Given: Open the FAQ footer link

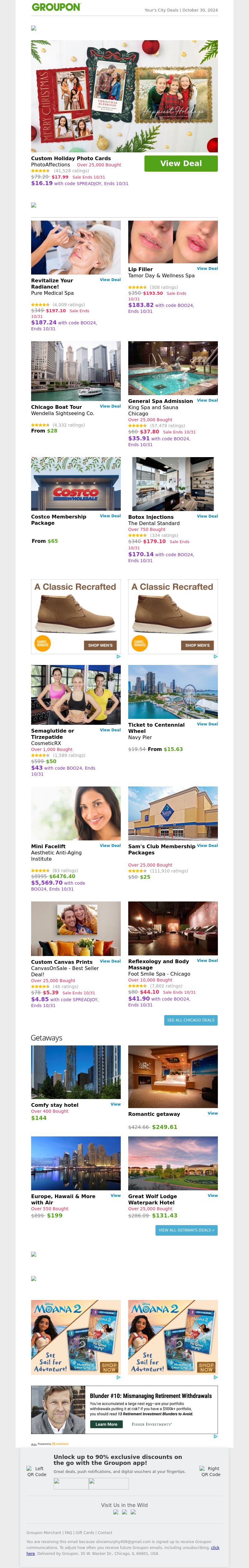Looking at the screenshot, I should click(x=68, y=1533).
